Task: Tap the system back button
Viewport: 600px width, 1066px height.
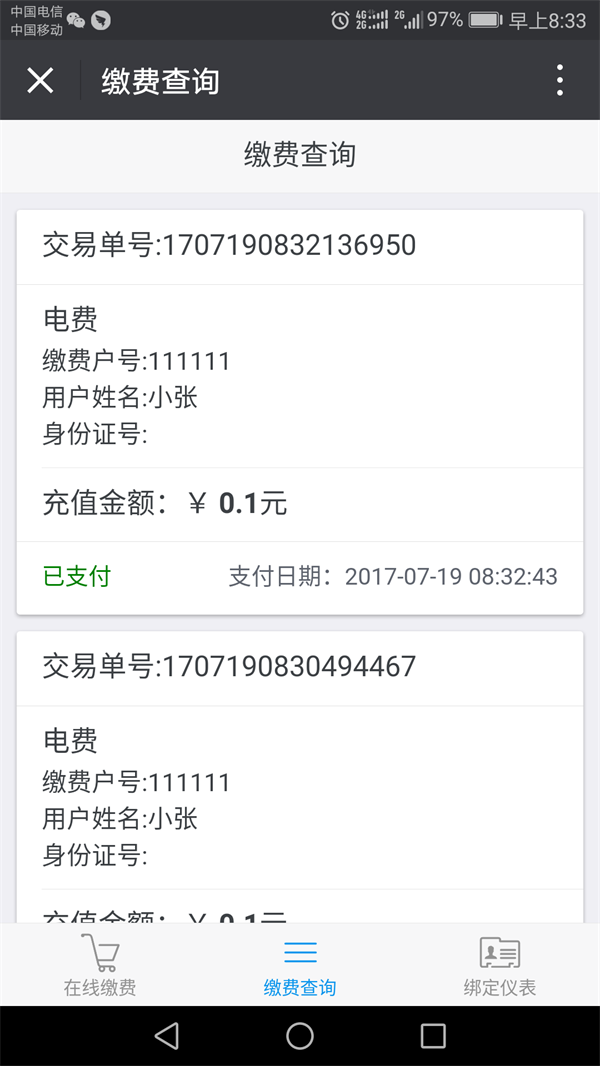Action: click(166, 1036)
